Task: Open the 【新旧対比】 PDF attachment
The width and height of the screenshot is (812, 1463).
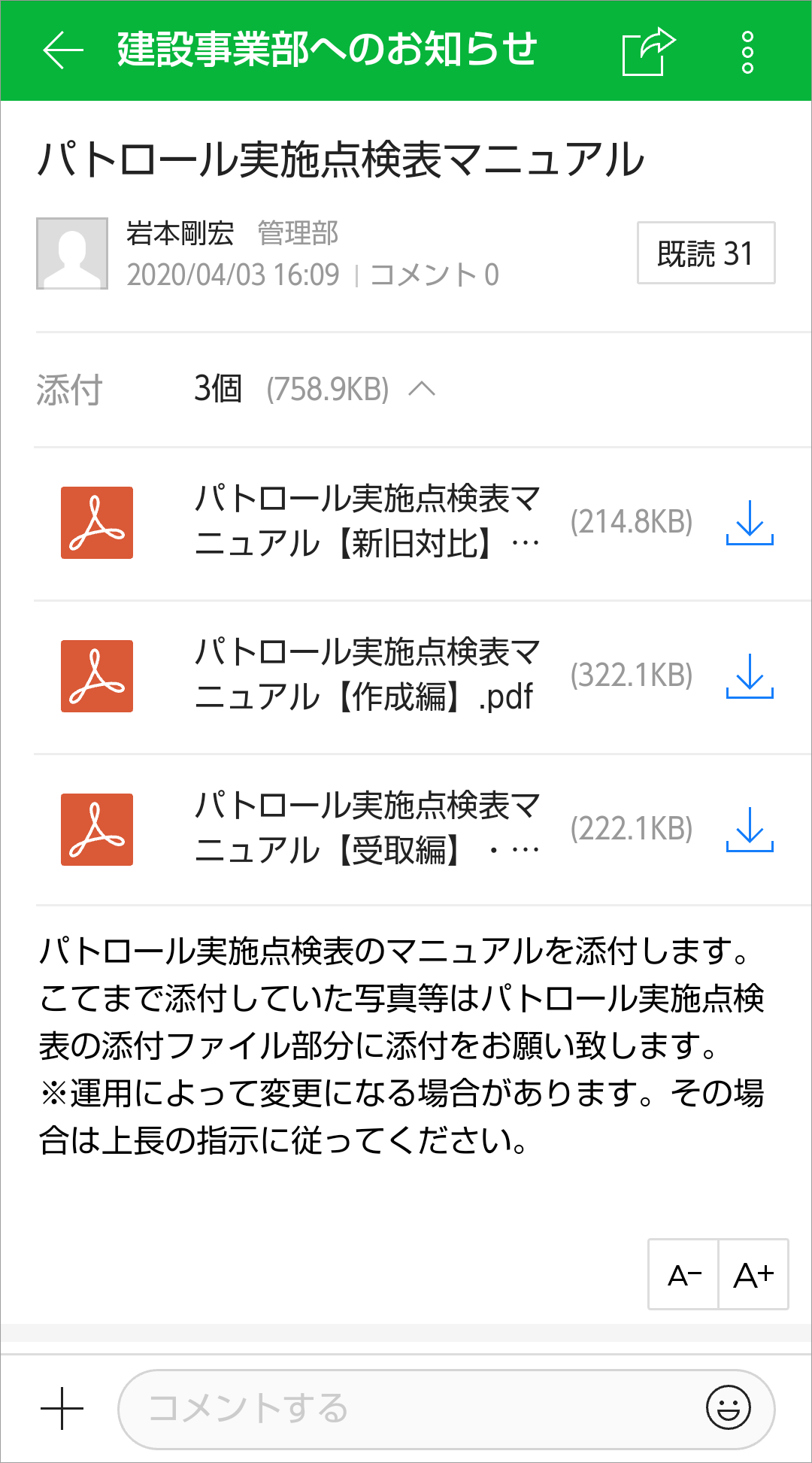Action: (x=366, y=521)
